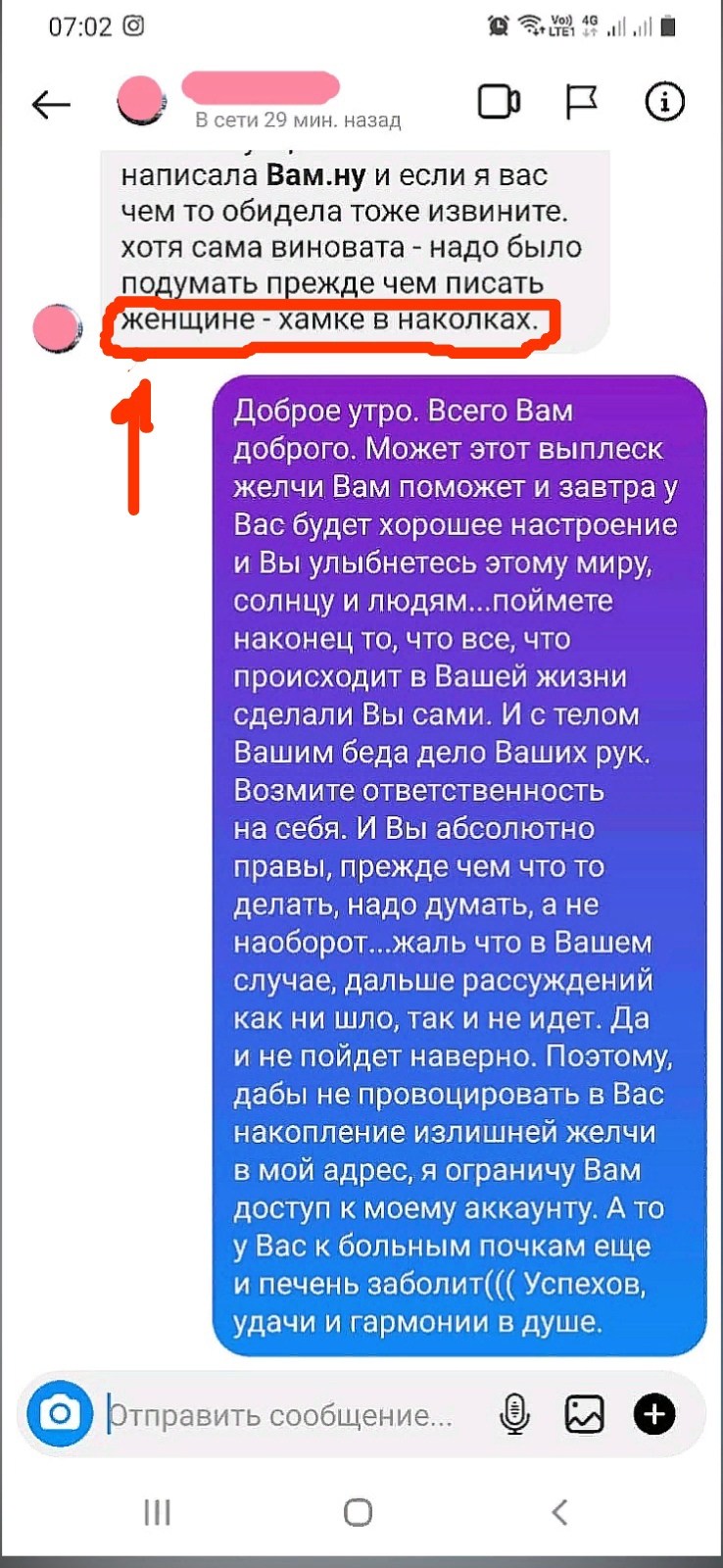Start a video call
This screenshot has height=1568, width=723.
[x=499, y=102]
